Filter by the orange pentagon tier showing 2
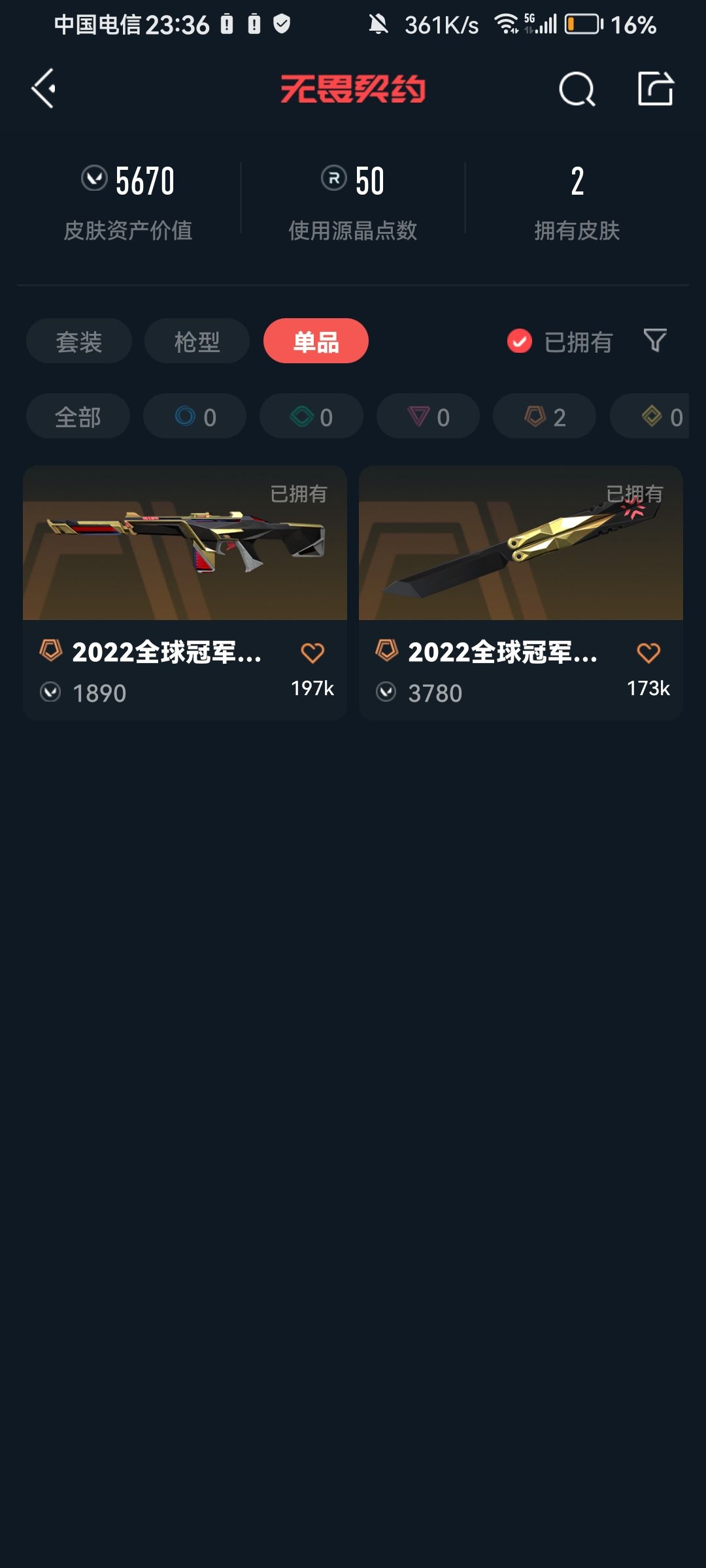The width and height of the screenshot is (706, 1568). coord(545,416)
